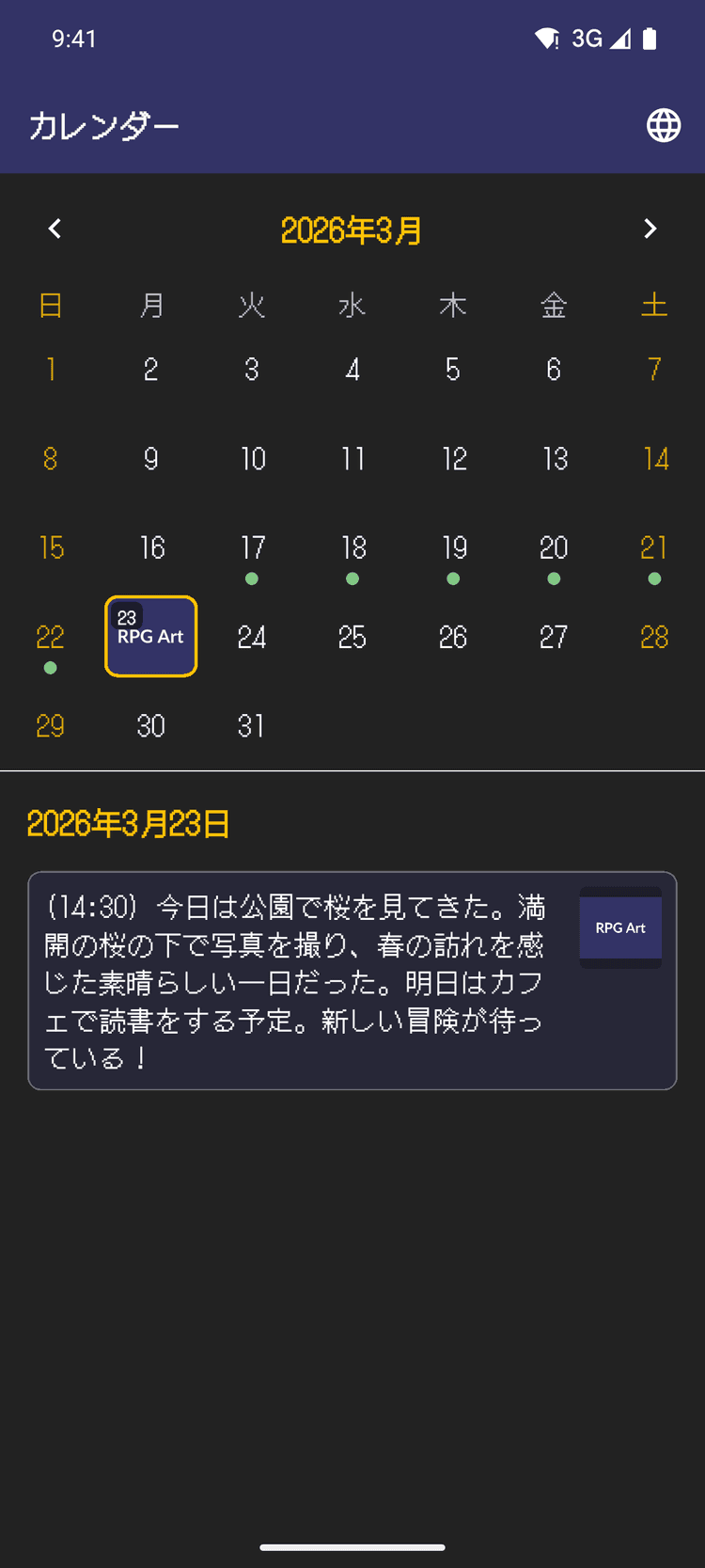The image size is (705, 1568).
Task: Pick March 28 in the calendar
Action: [654, 638]
